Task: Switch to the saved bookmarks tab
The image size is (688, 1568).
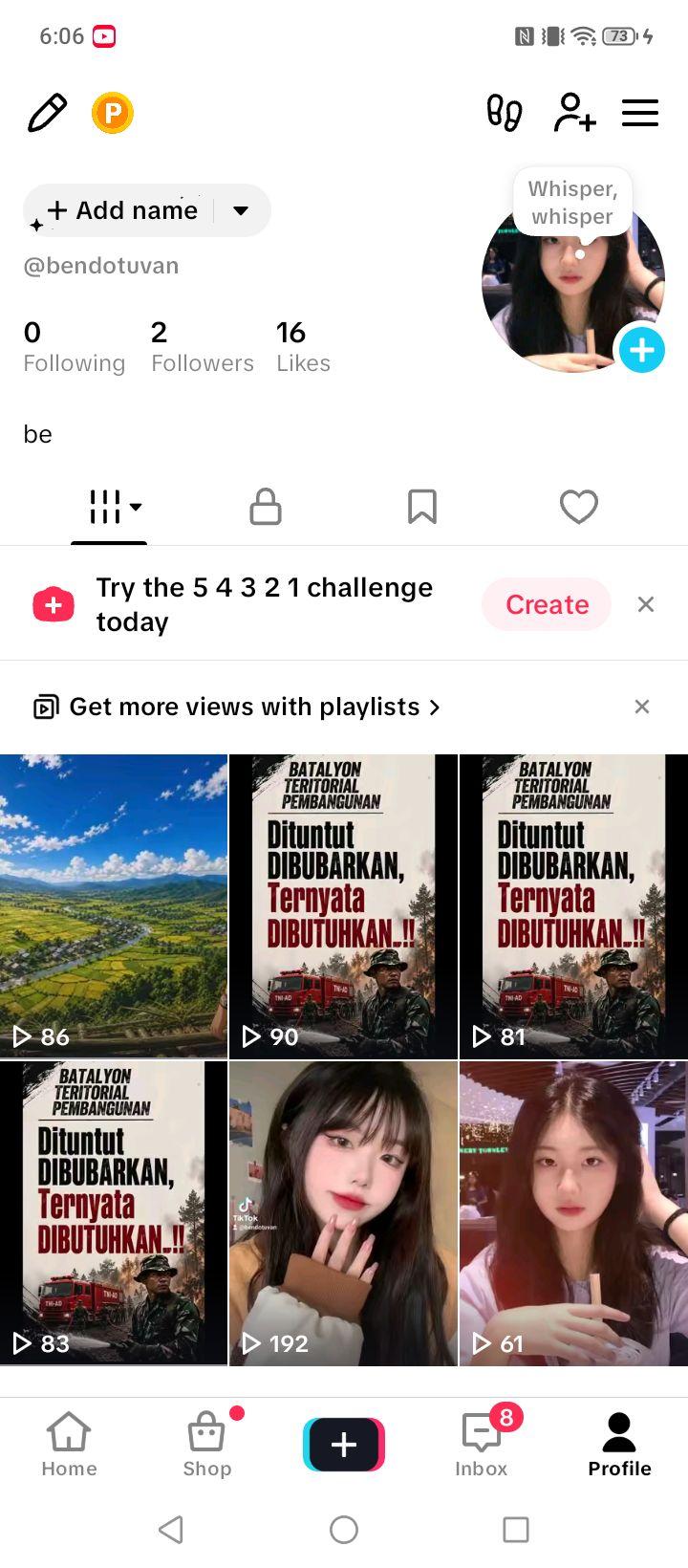Action: click(422, 507)
